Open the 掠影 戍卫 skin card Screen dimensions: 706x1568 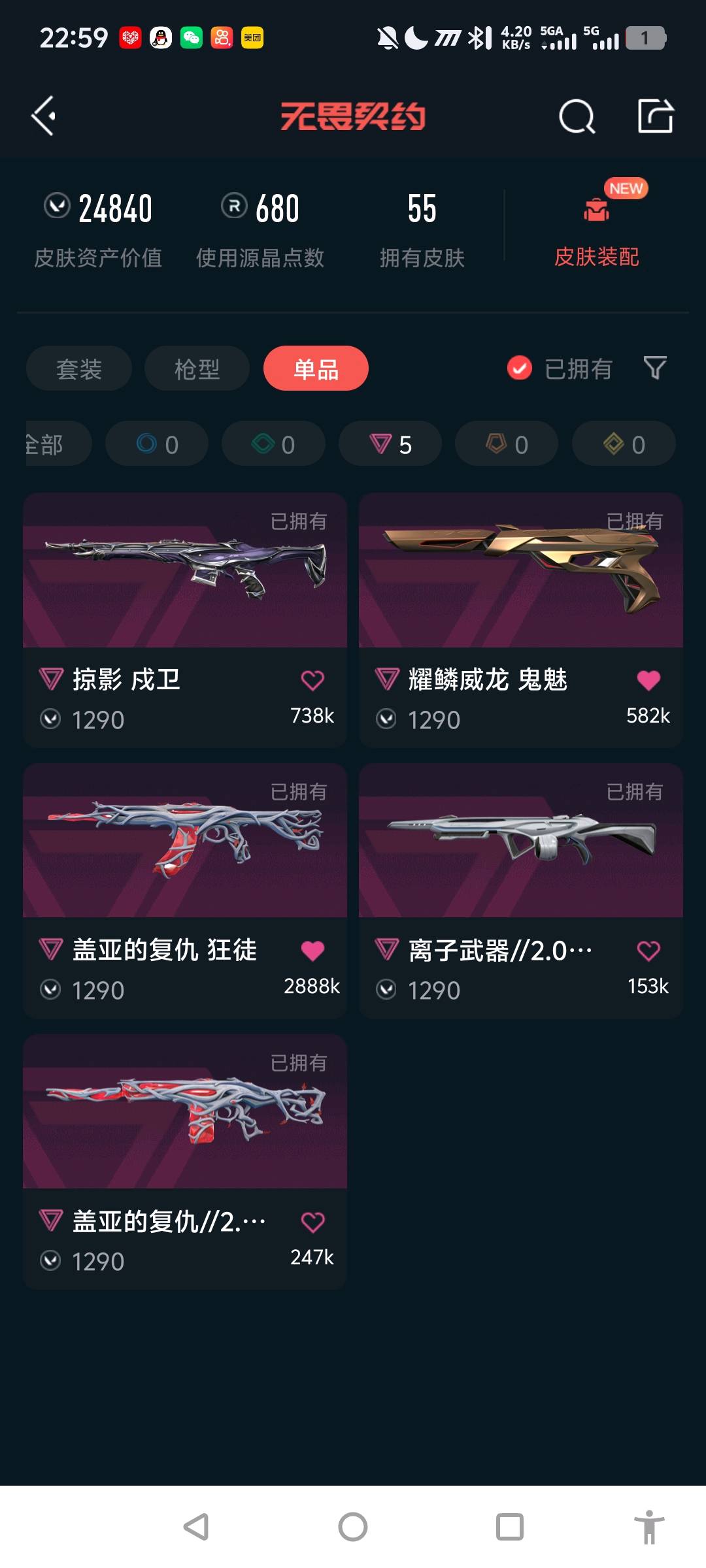(x=185, y=620)
